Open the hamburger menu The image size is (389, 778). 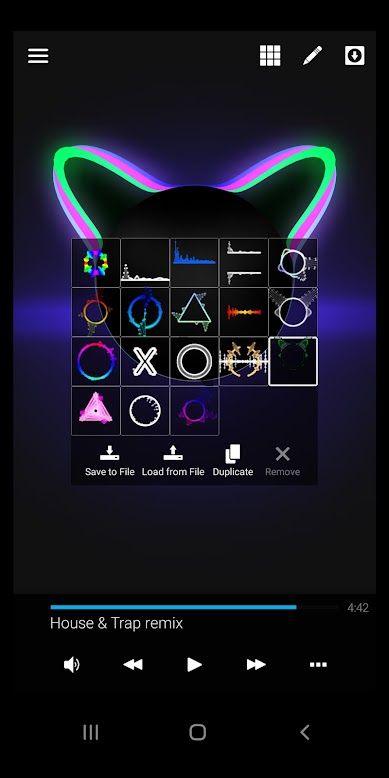tap(38, 56)
